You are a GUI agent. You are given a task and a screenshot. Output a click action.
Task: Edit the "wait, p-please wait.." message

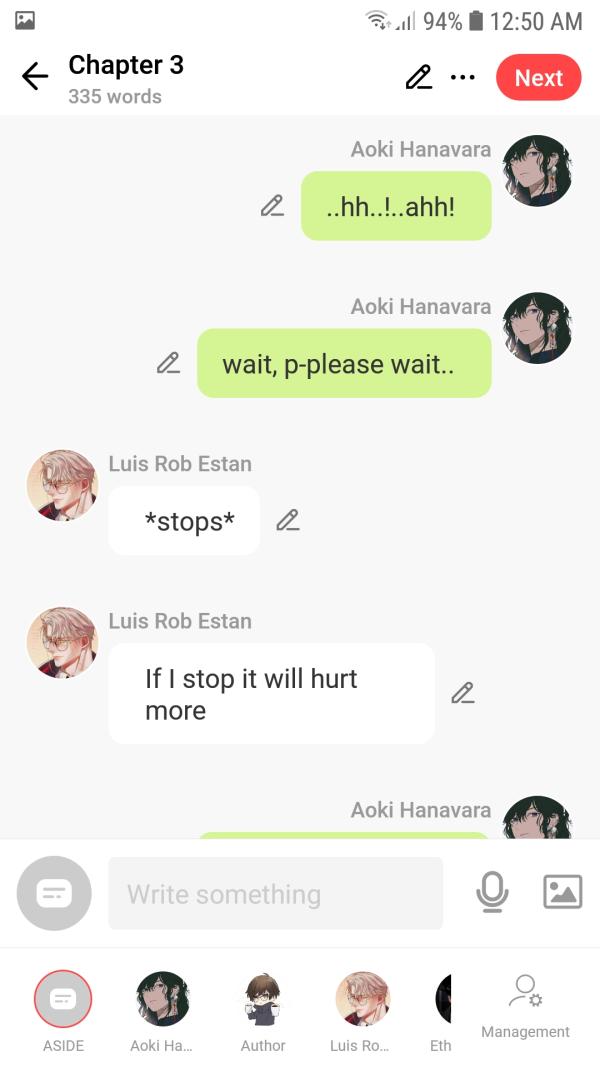[x=168, y=363]
